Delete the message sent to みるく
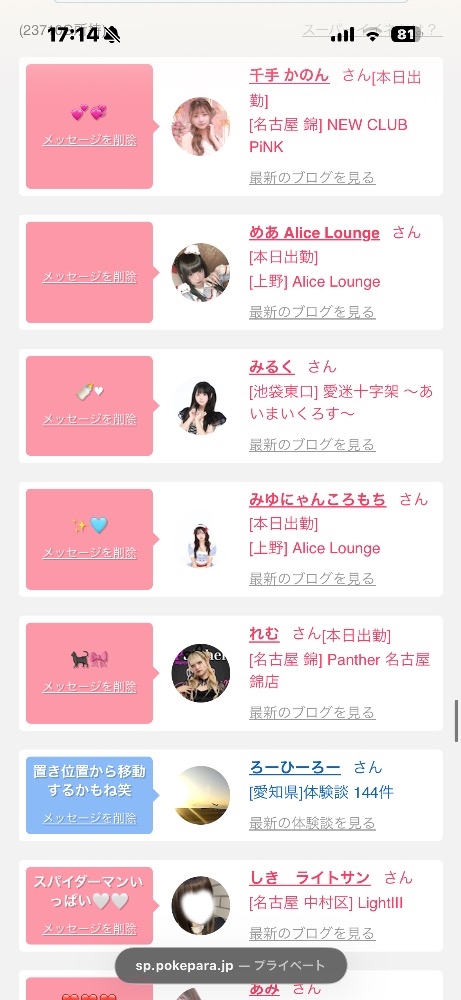 point(89,419)
